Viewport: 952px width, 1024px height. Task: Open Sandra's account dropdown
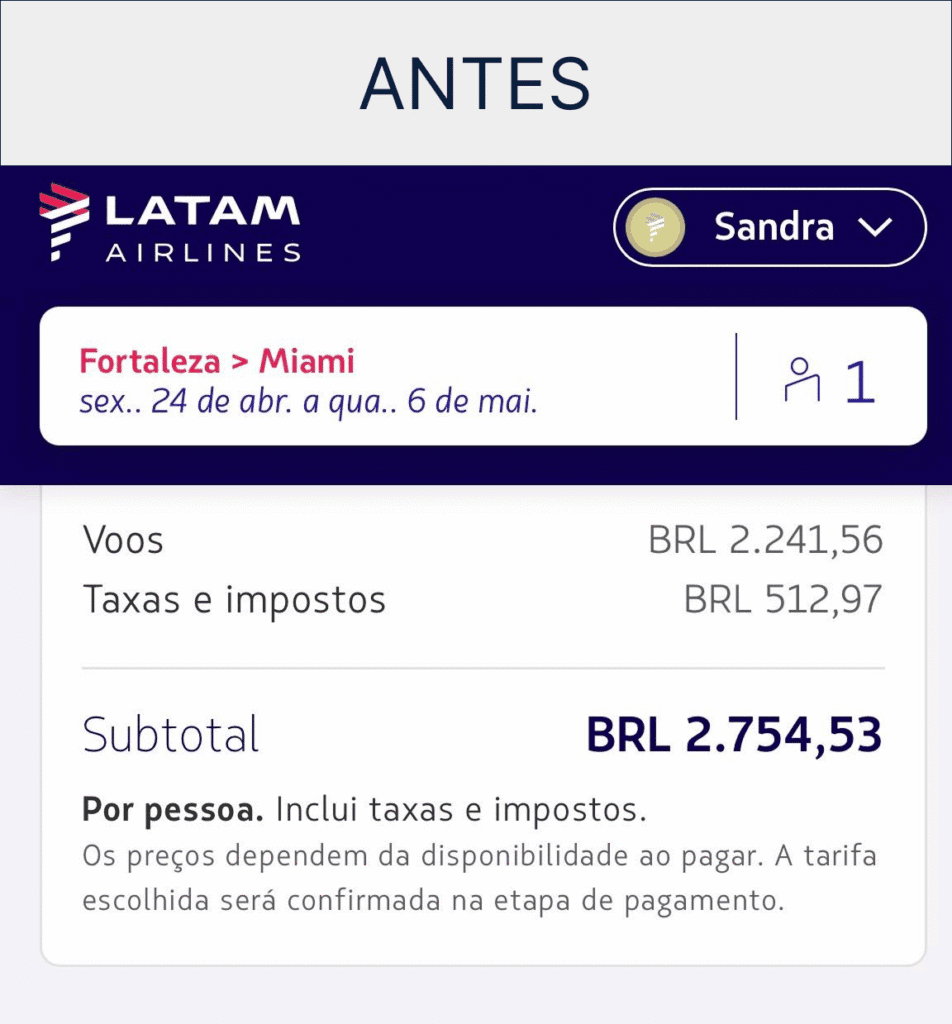point(770,228)
